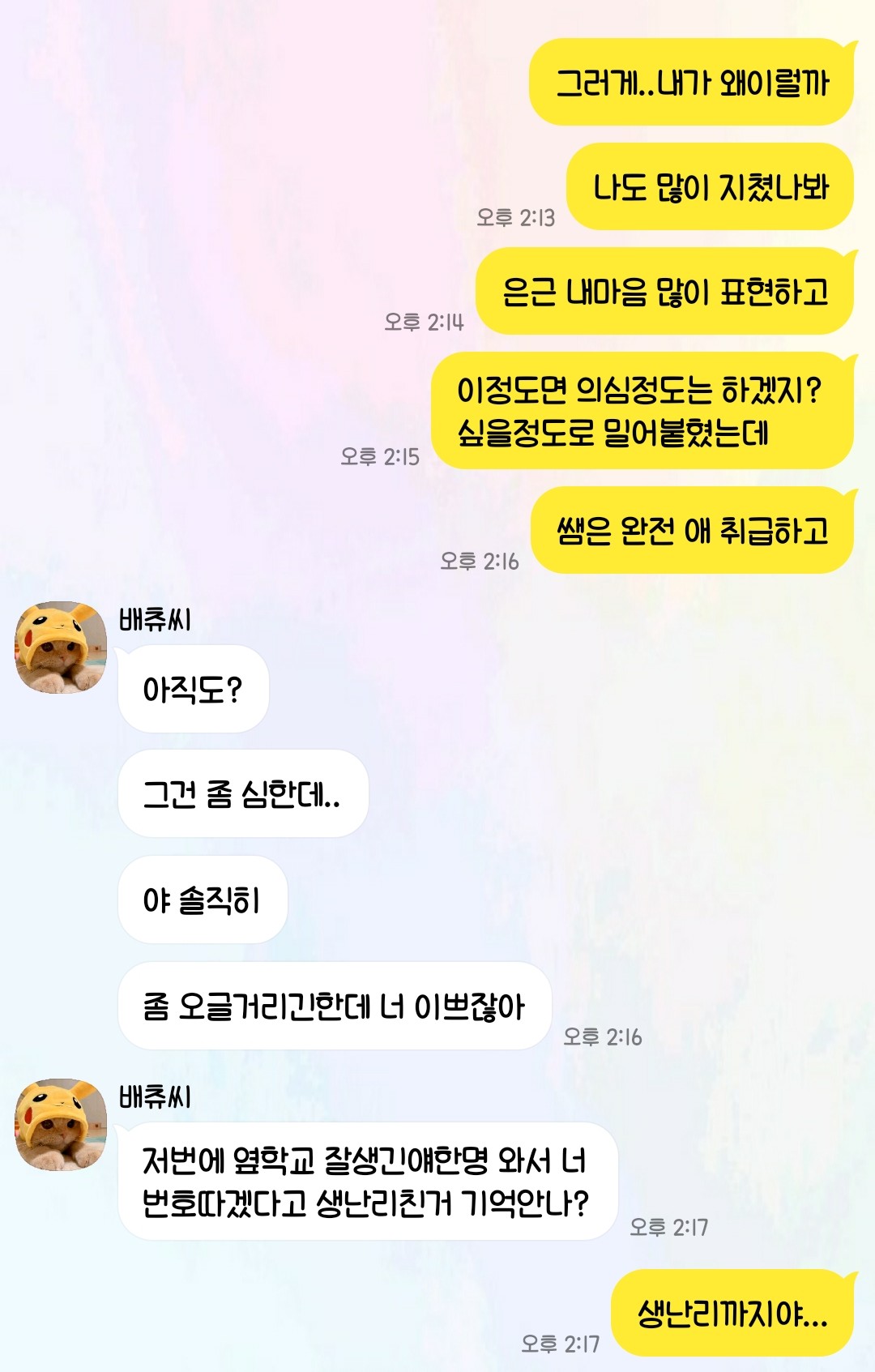Open 배츄씨's profile picture above the '아직도?' message

click(61, 648)
